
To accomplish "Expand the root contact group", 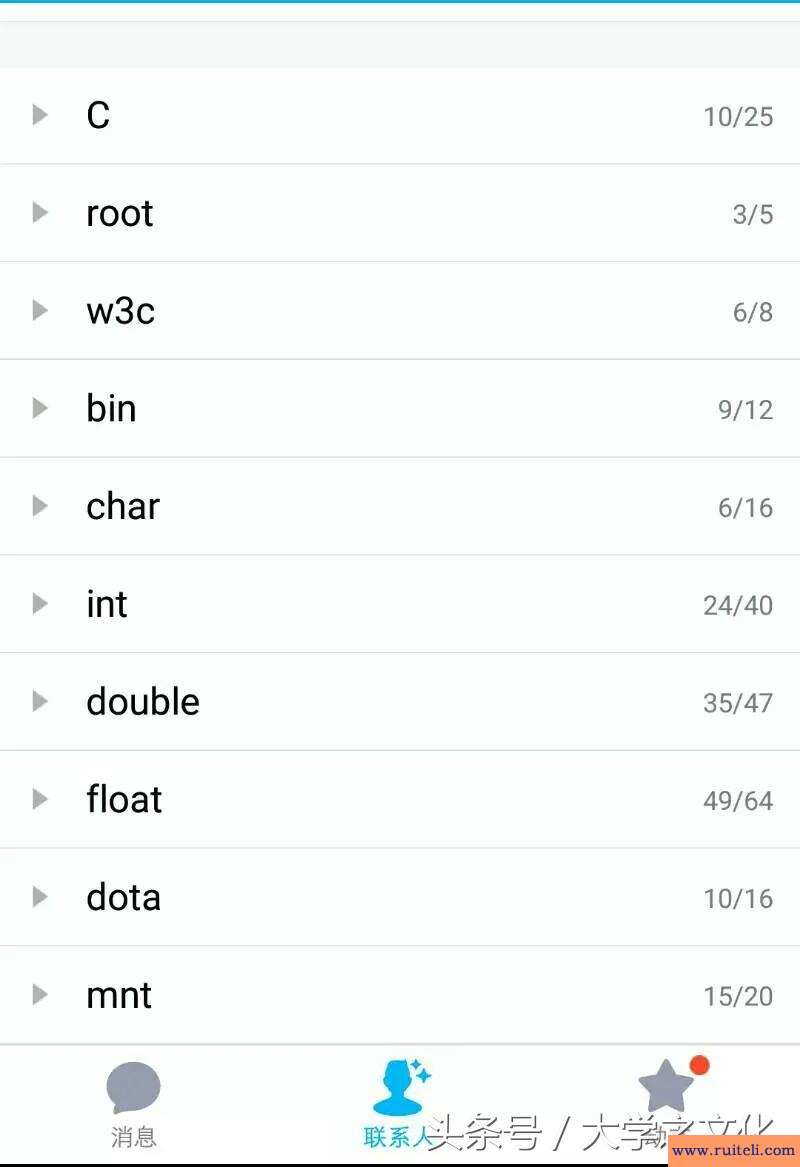I will click(119, 213).
